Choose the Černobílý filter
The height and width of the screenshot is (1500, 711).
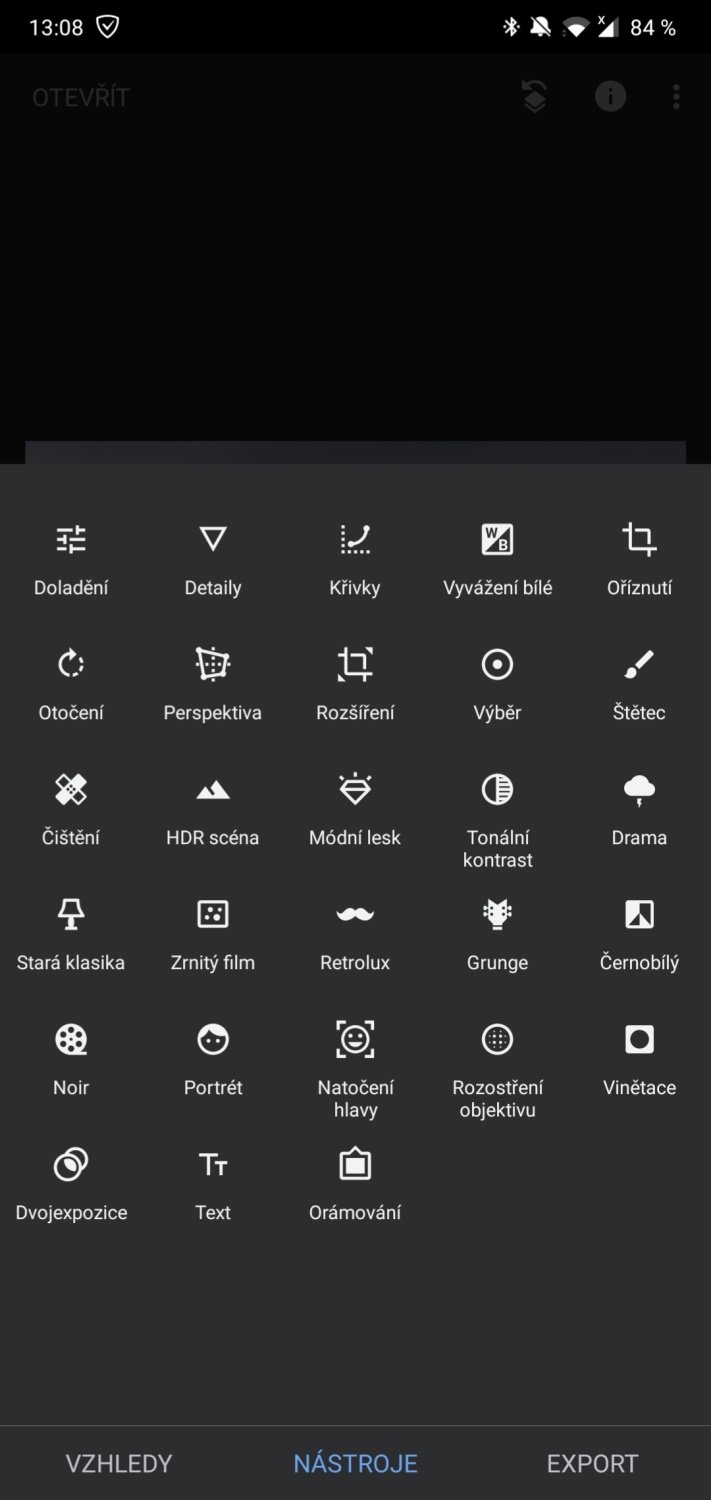click(x=639, y=936)
